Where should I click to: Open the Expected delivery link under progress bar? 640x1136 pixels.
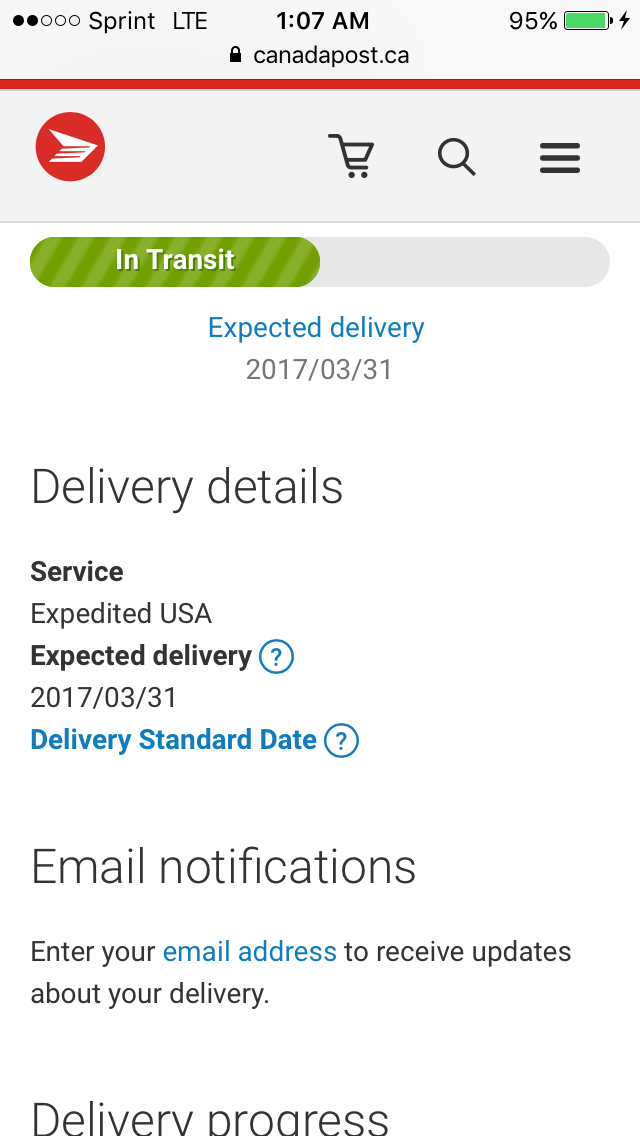[316, 327]
